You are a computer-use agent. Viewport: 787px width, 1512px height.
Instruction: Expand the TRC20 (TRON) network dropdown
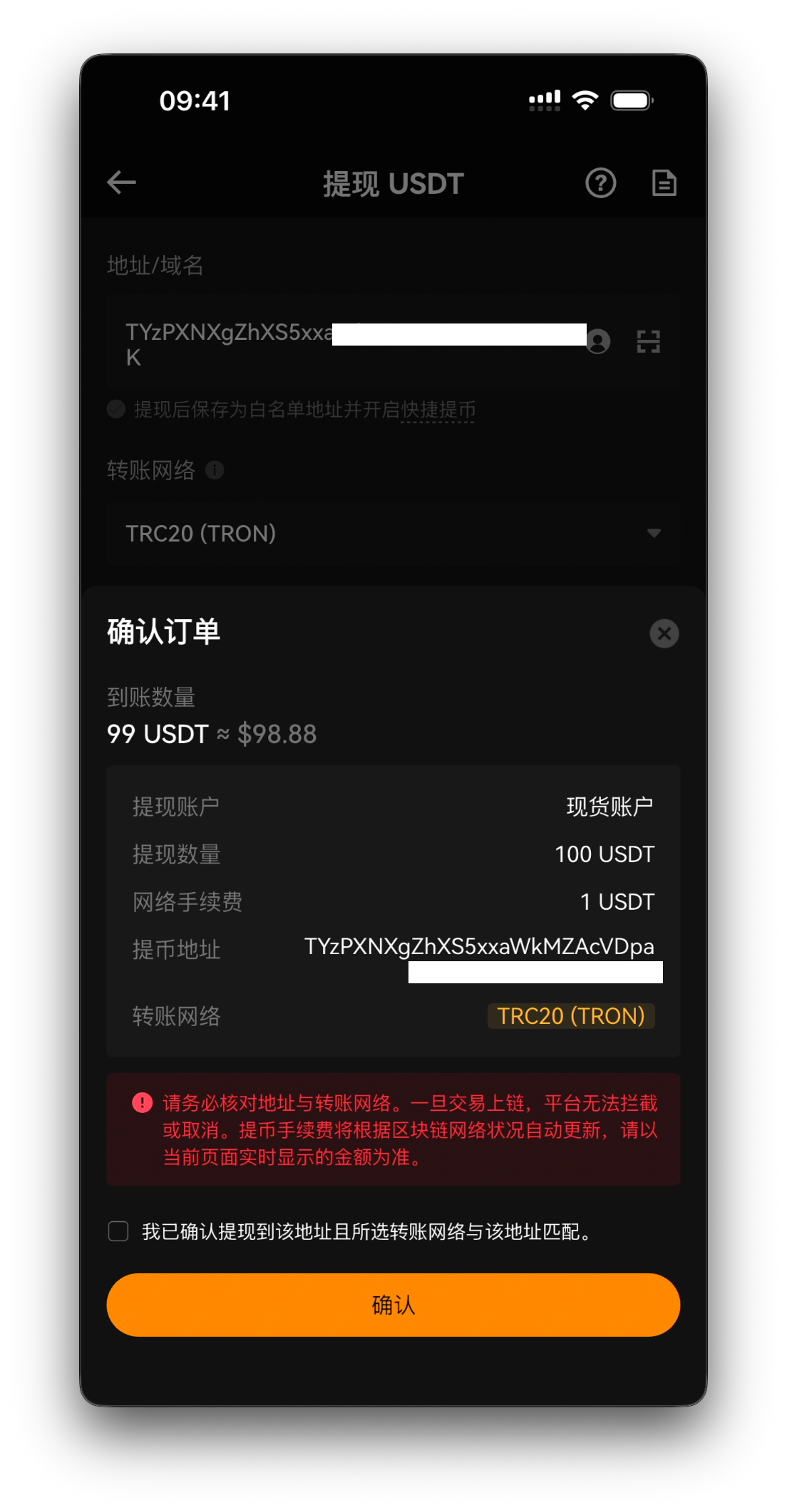[393, 533]
